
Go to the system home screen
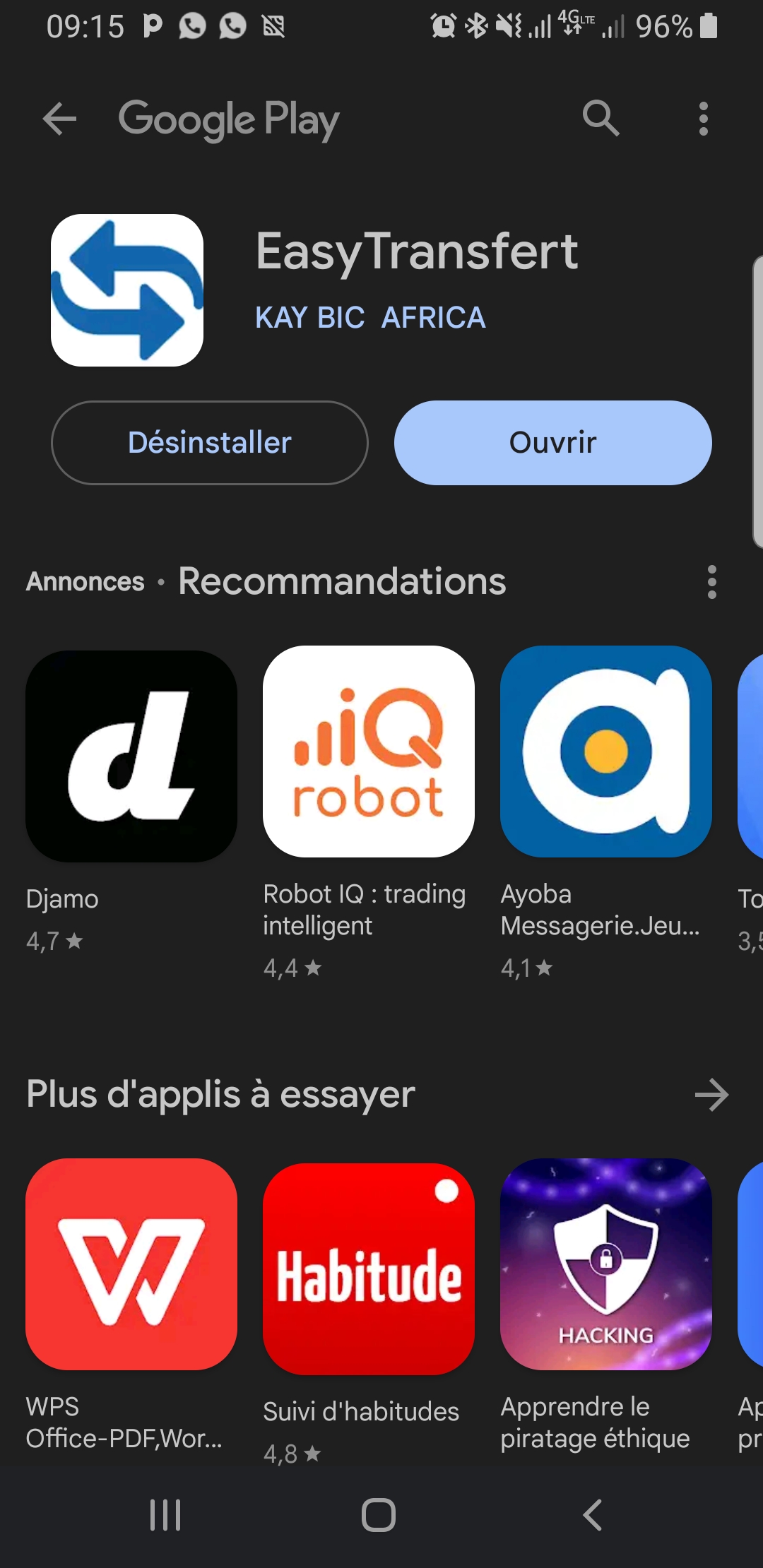tap(379, 1515)
